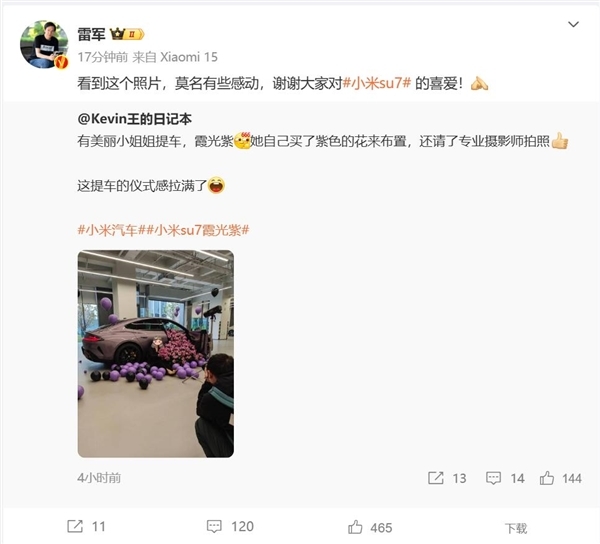Open the original post's 14 comments
600x544 pixels.
point(504,478)
